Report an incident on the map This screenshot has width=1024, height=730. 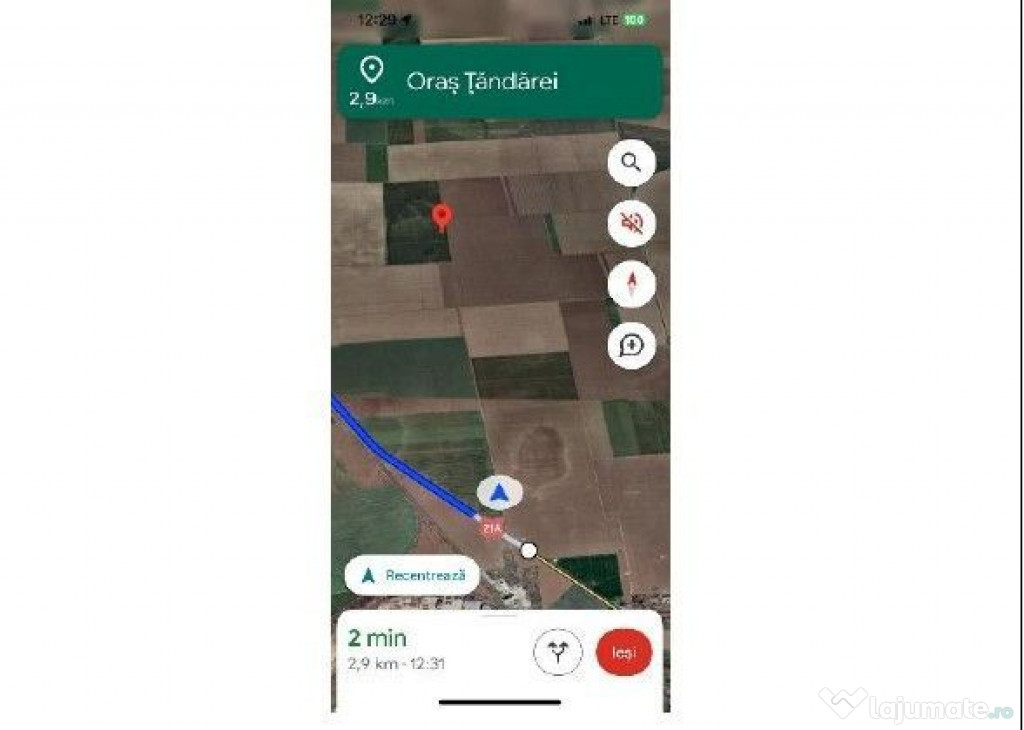point(631,346)
